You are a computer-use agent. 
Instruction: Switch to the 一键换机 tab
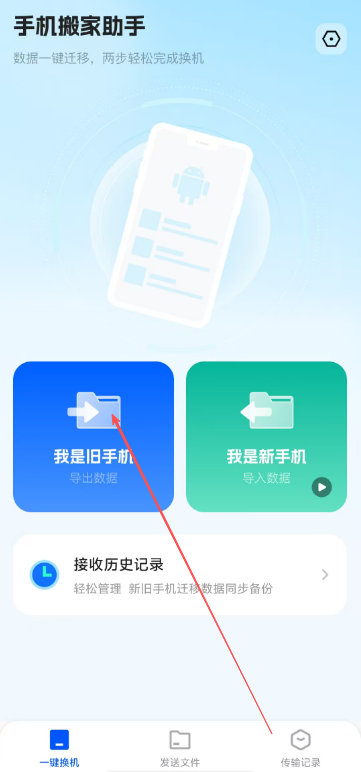[x=59, y=748]
